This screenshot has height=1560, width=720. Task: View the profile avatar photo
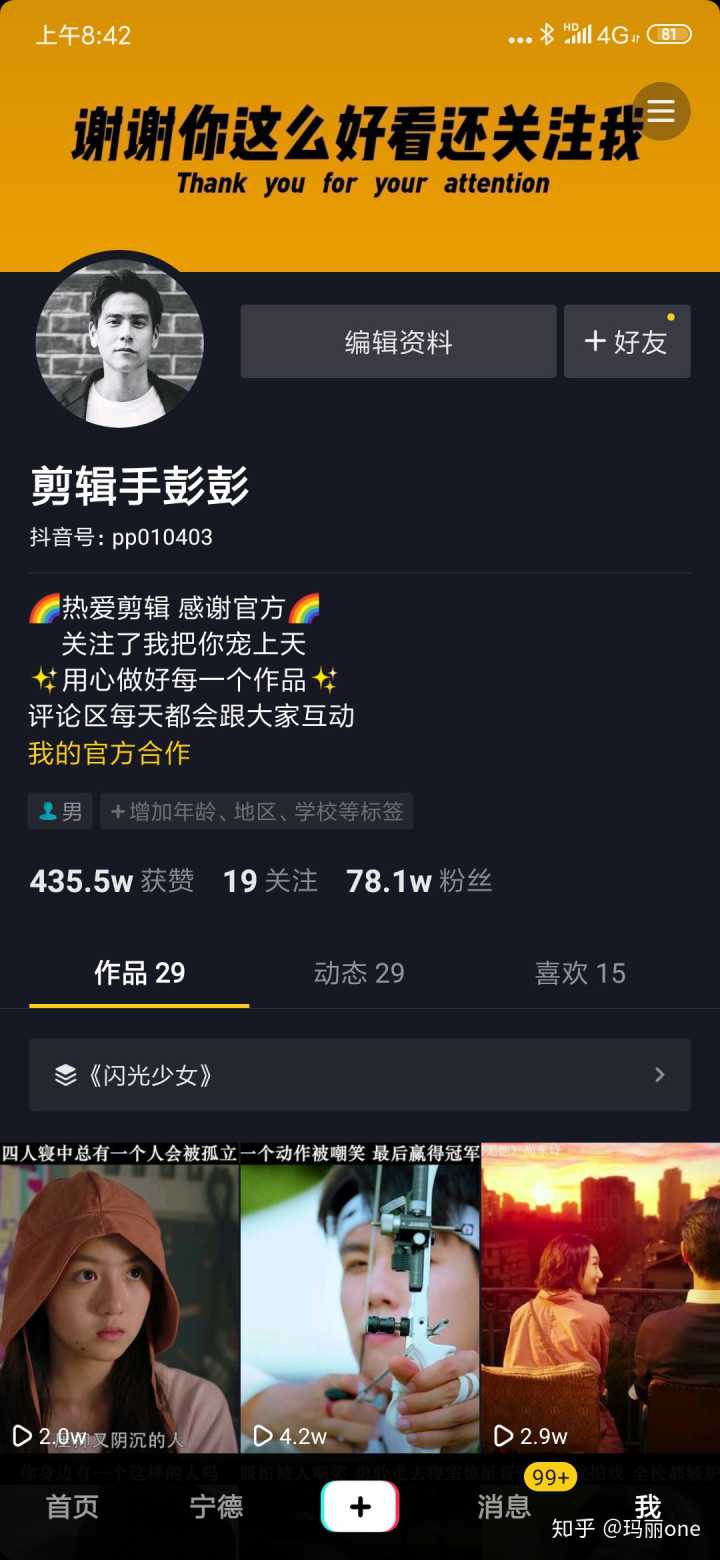pos(120,345)
